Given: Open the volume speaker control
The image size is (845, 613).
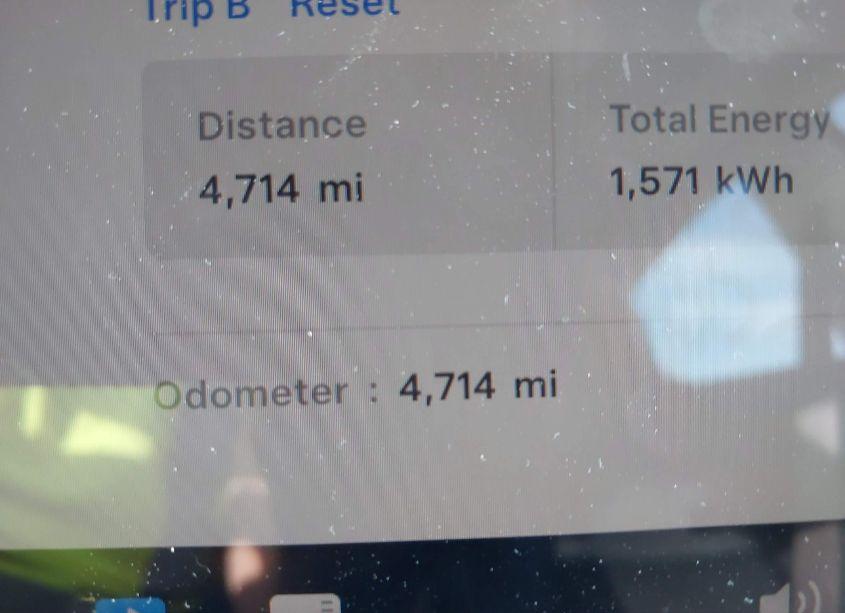Looking at the screenshot, I should coord(790,598).
